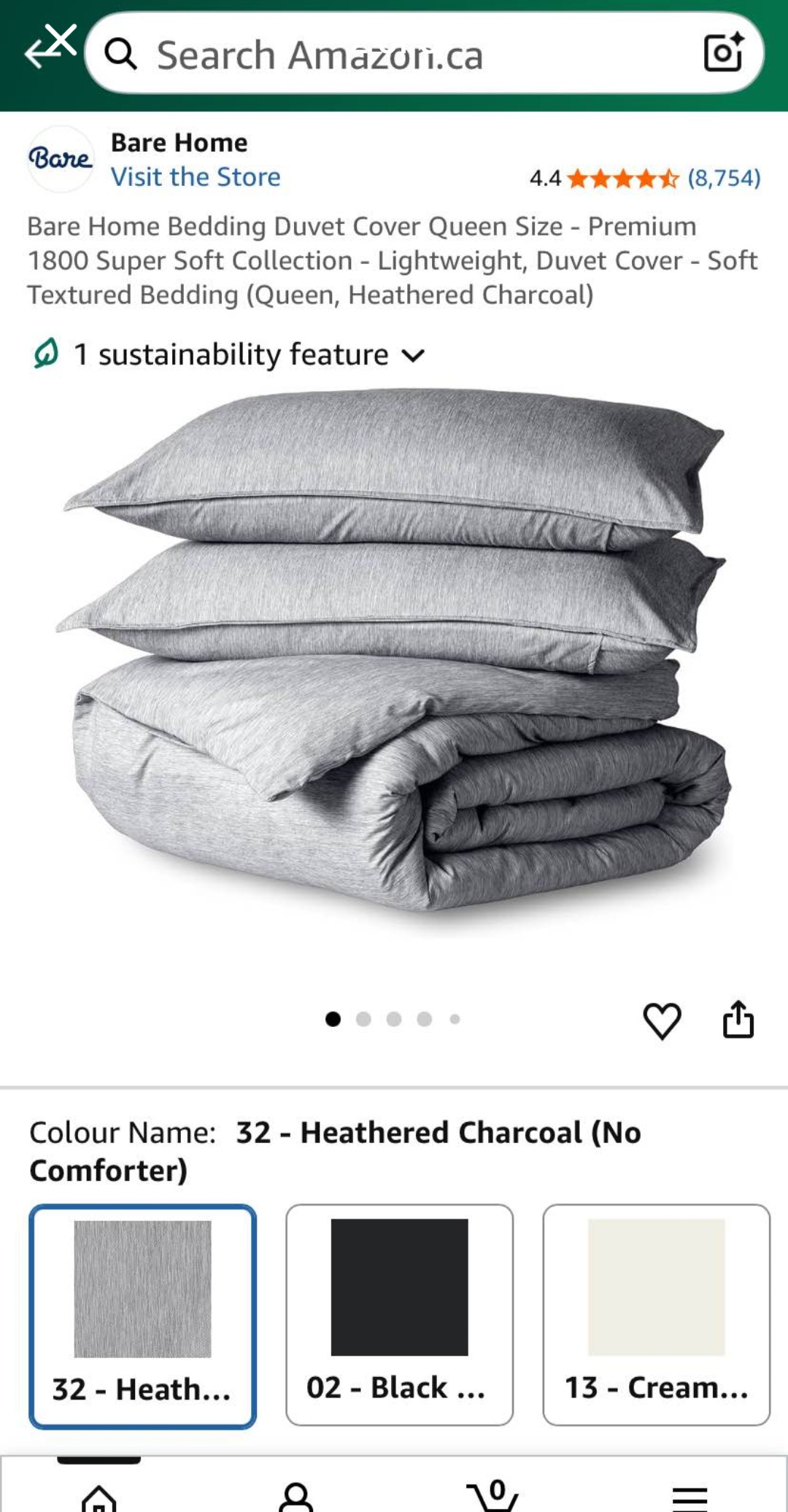The width and height of the screenshot is (788, 1512).
Task: Go back using the arrow icon
Action: [44, 51]
